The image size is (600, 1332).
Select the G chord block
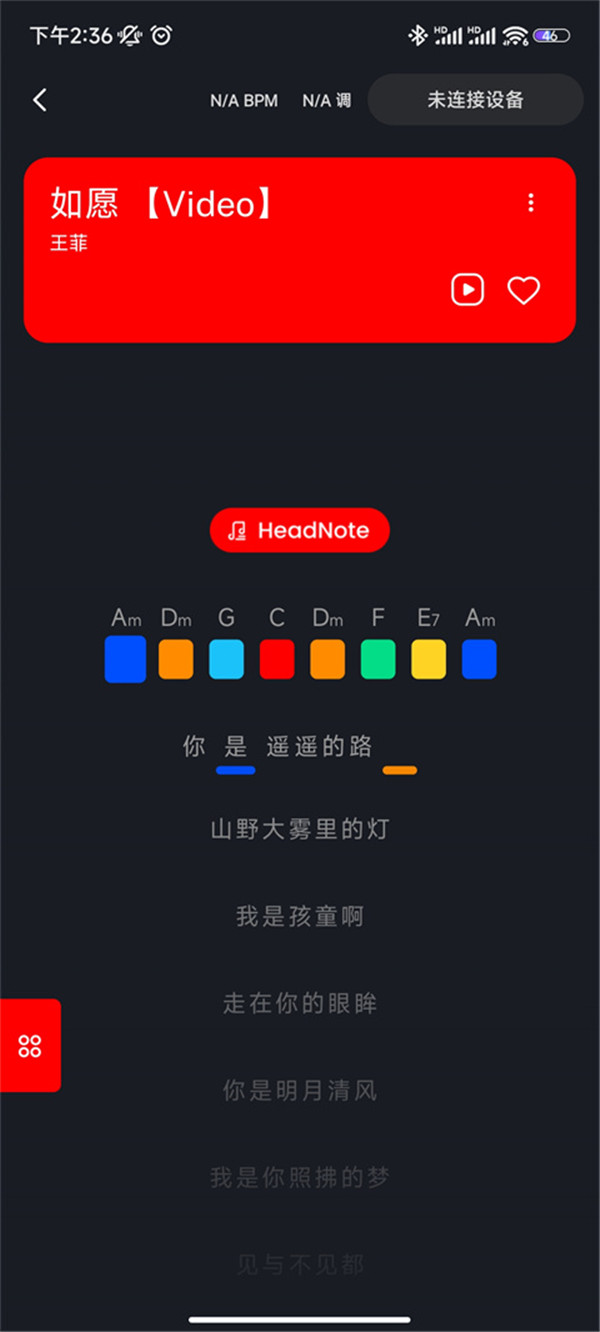click(x=226, y=660)
